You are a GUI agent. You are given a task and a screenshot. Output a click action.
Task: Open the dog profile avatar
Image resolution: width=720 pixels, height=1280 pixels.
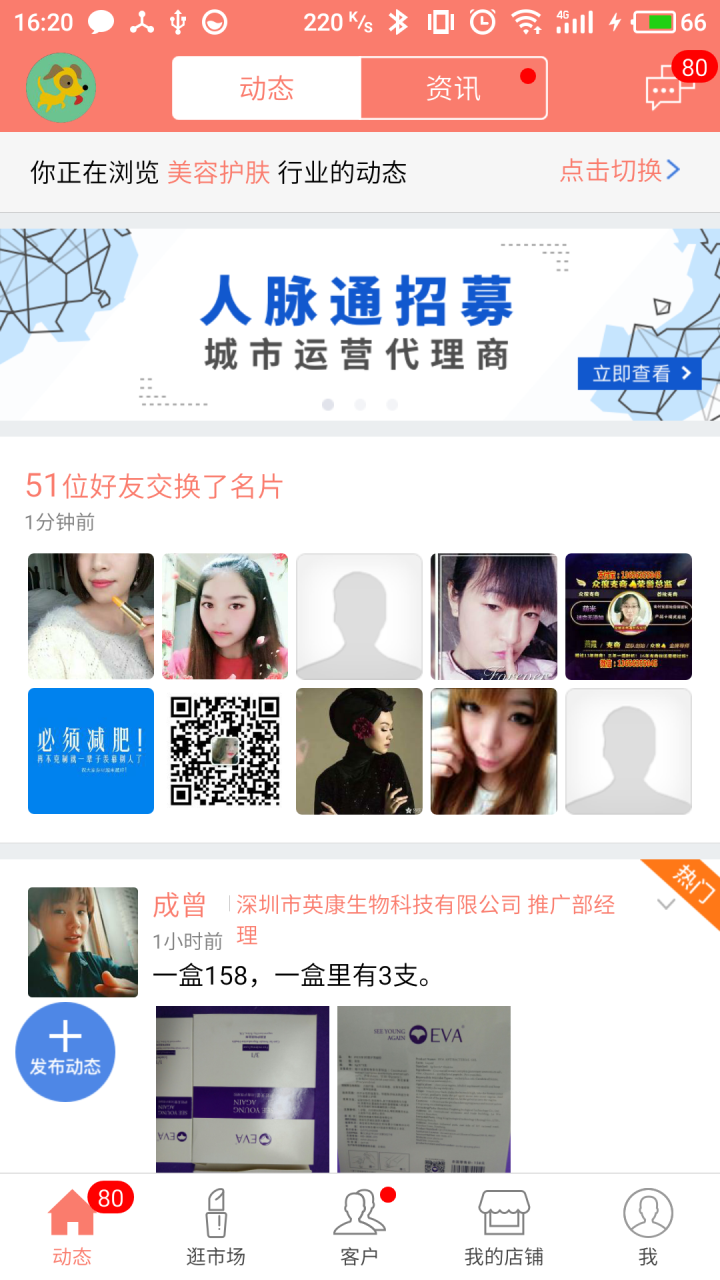(61, 88)
